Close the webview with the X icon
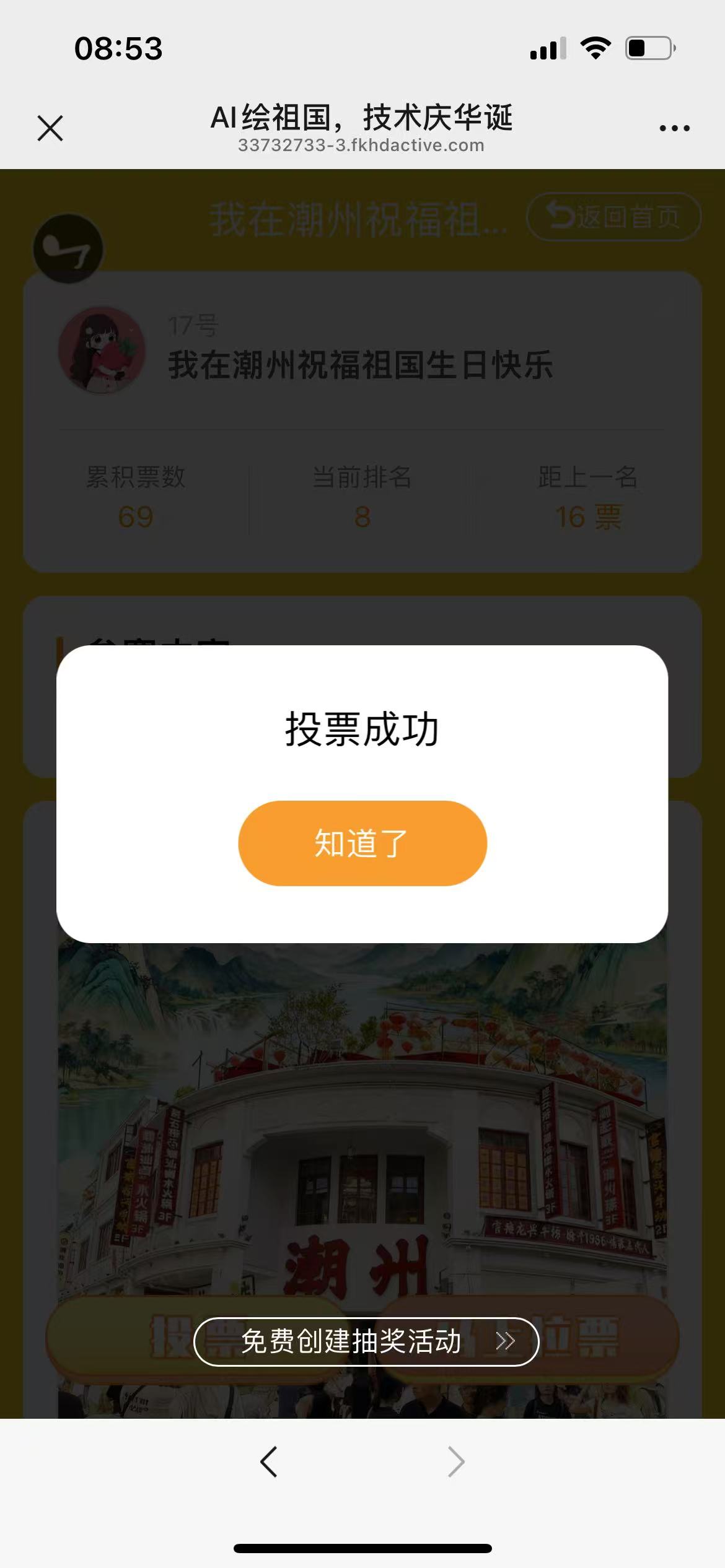The height and width of the screenshot is (1568, 725). (x=50, y=128)
